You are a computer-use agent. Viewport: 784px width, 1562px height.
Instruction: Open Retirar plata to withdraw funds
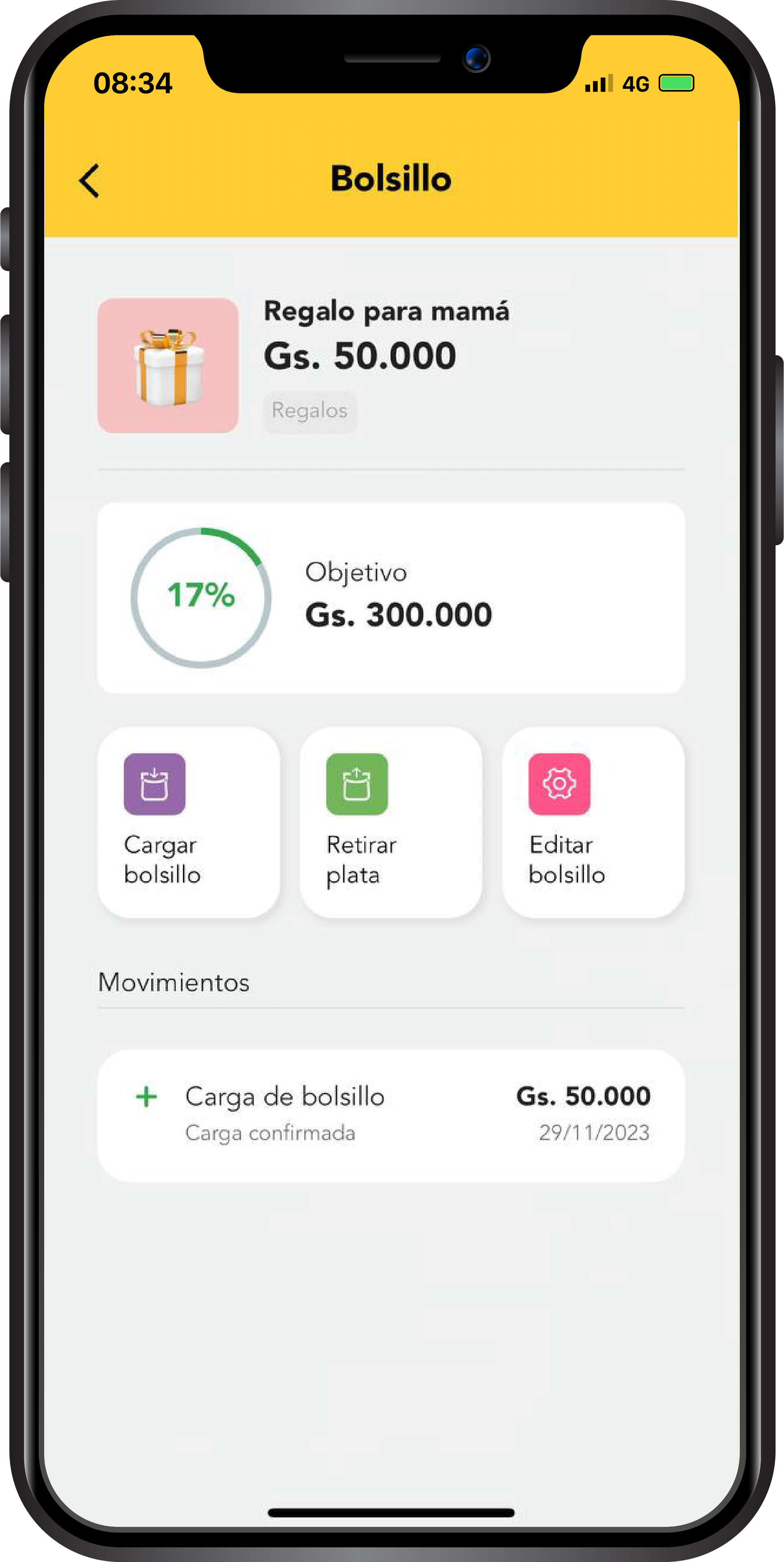(391, 822)
